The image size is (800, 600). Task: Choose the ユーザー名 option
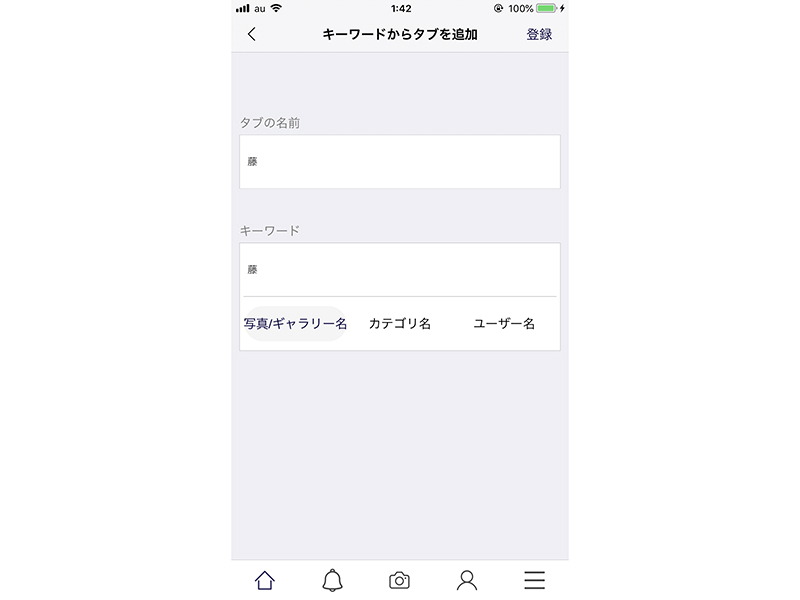(504, 324)
